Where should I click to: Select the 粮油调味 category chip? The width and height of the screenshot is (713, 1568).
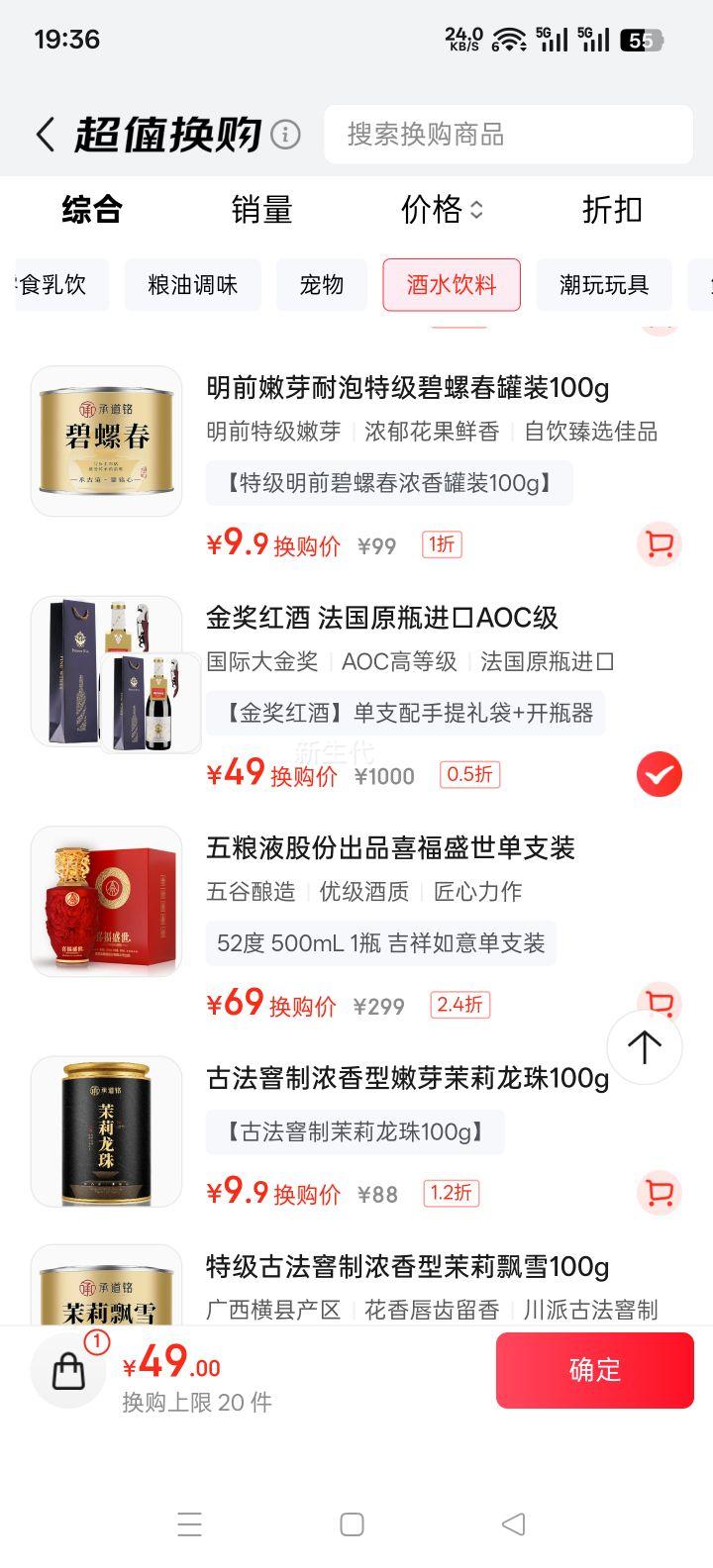tap(192, 285)
